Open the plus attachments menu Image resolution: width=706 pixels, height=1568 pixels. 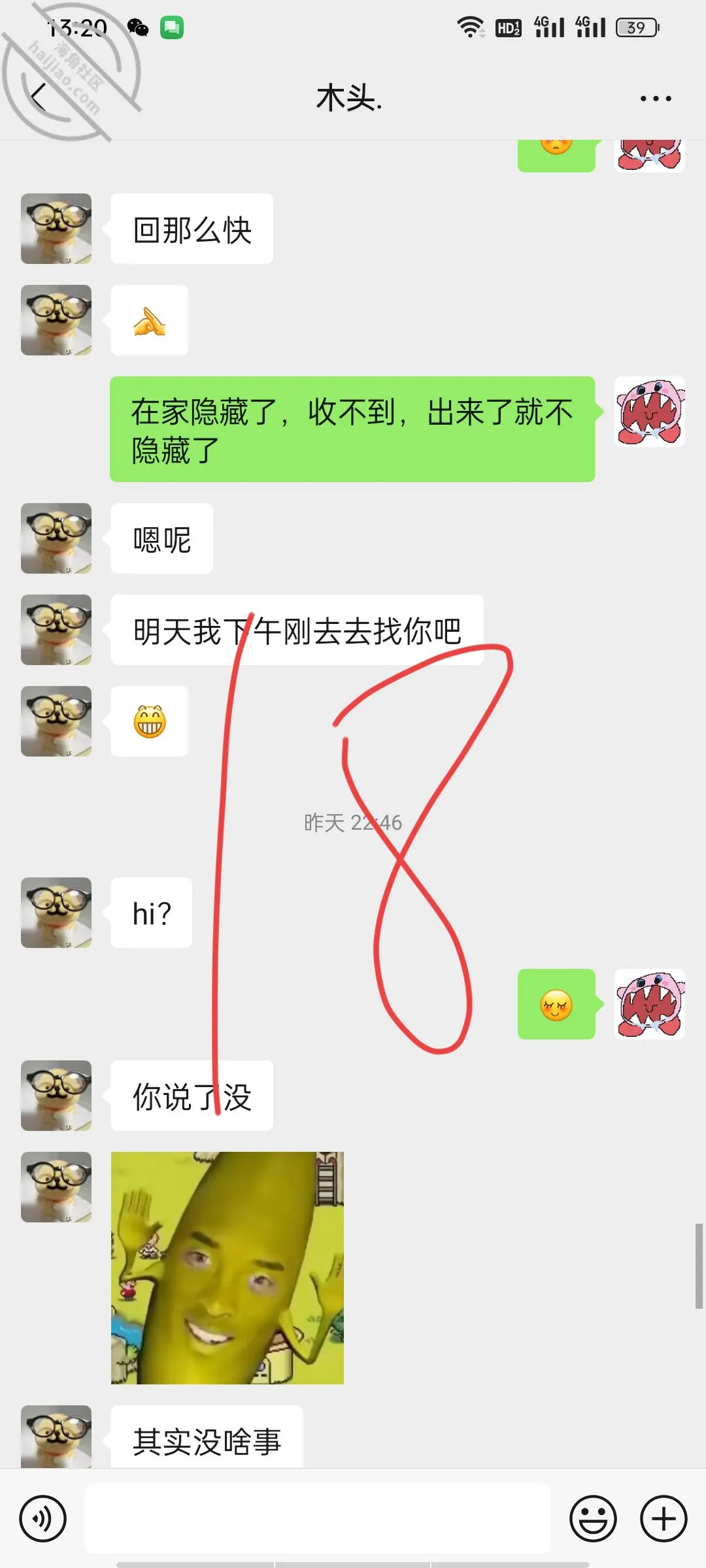click(x=664, y=1518)
